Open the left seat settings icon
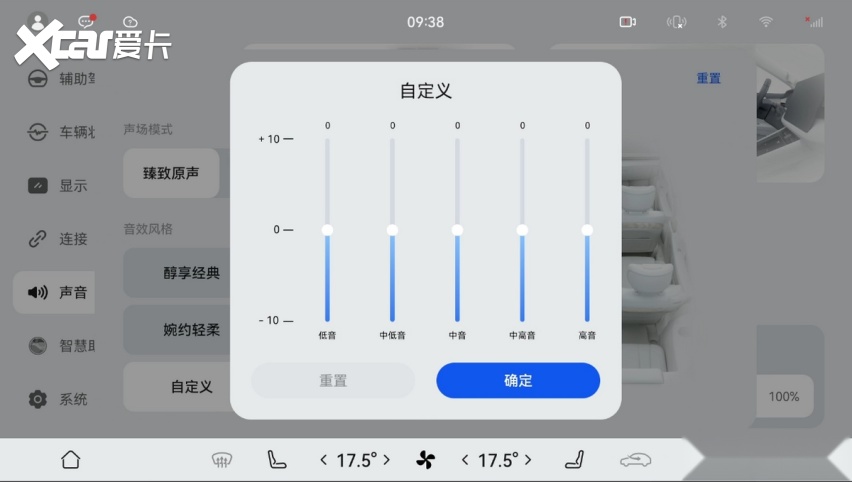The width and height of the screenshot is (852, 482). (276, 460)
